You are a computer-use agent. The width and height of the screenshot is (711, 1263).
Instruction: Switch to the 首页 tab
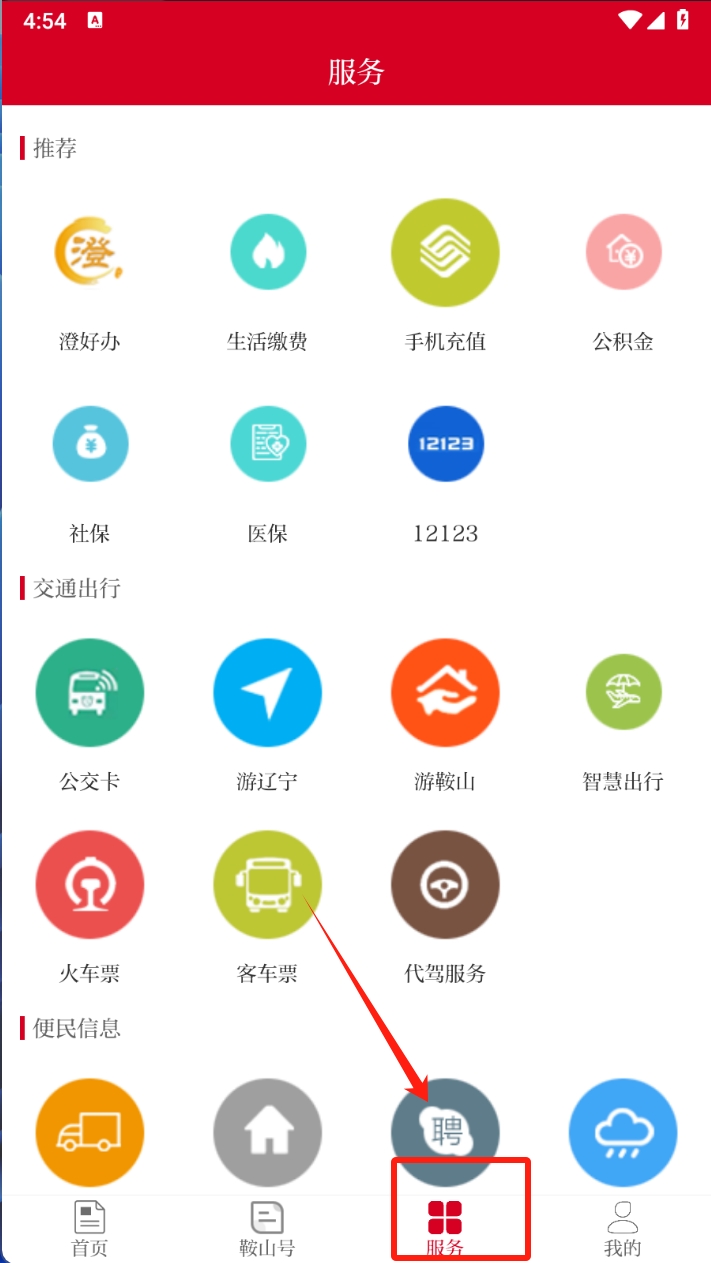tap(89, 1229)
